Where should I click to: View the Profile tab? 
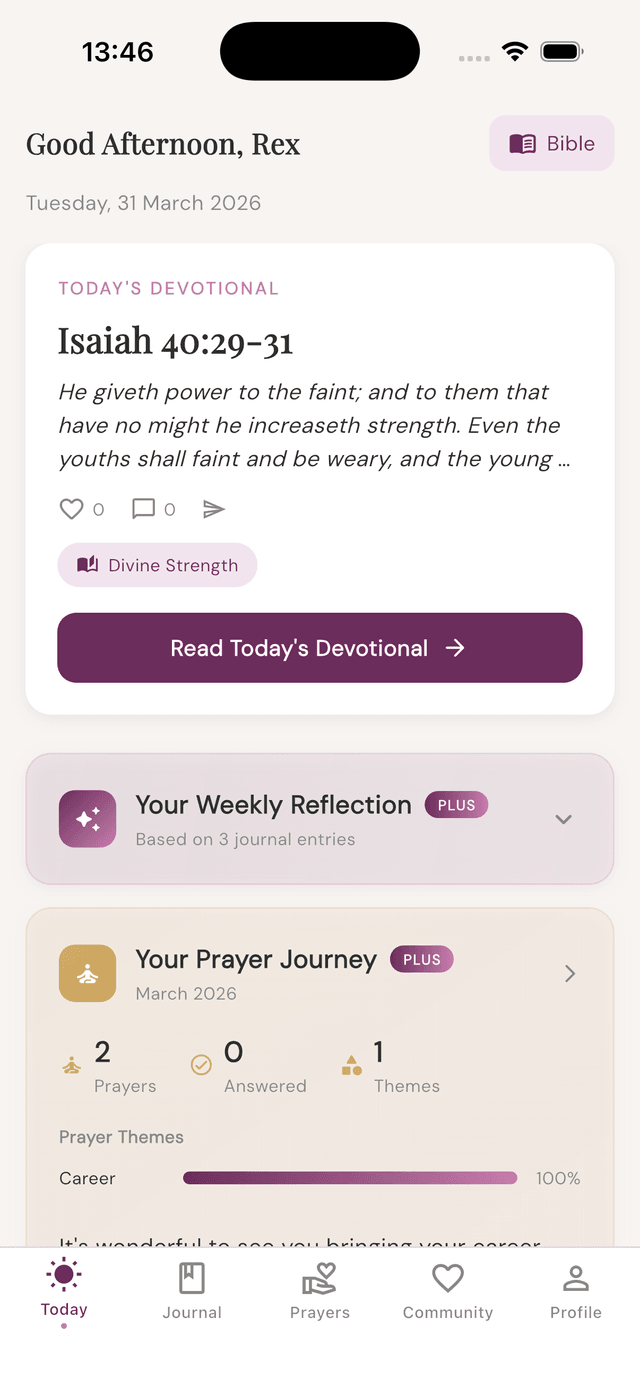tap(576, 1291)
